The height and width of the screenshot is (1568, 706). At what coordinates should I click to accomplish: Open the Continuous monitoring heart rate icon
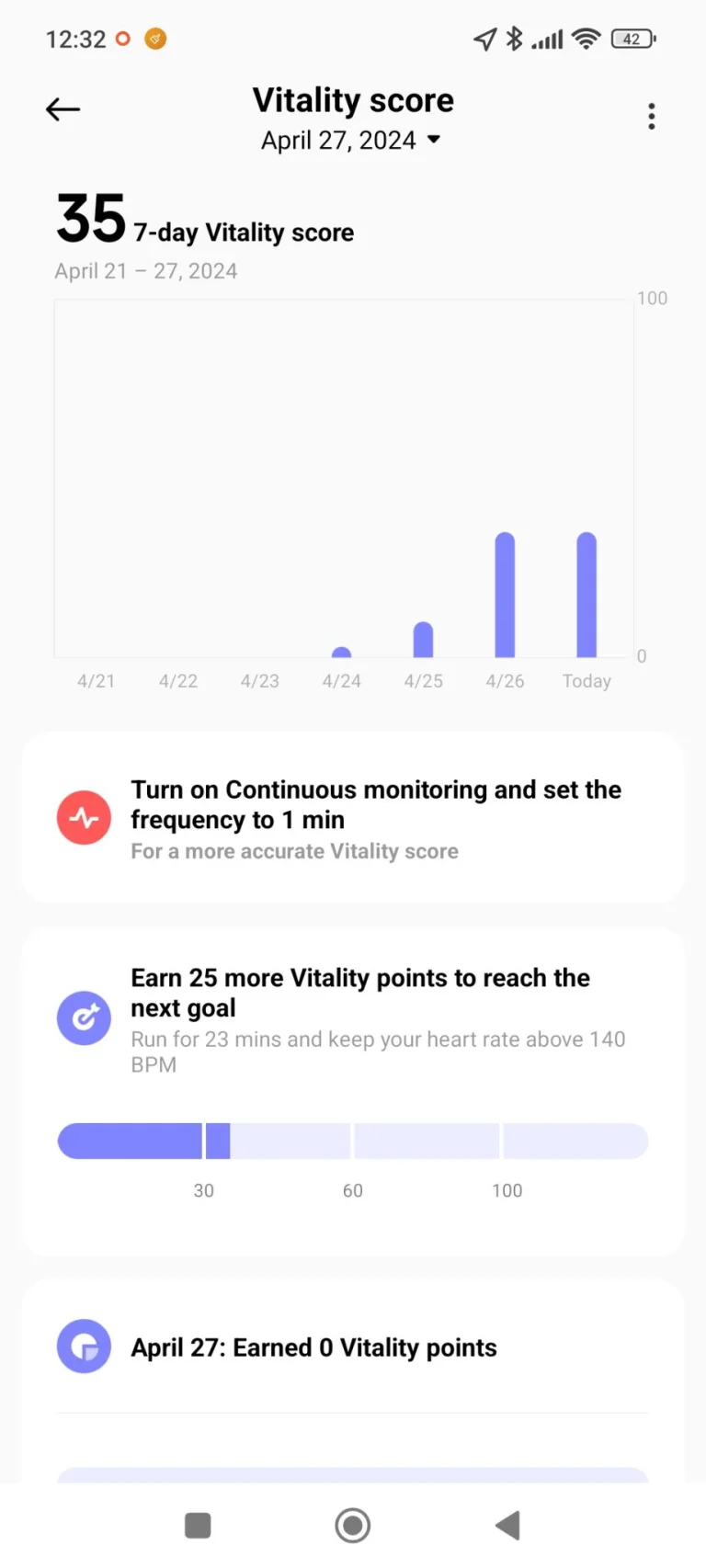(84, 817)
